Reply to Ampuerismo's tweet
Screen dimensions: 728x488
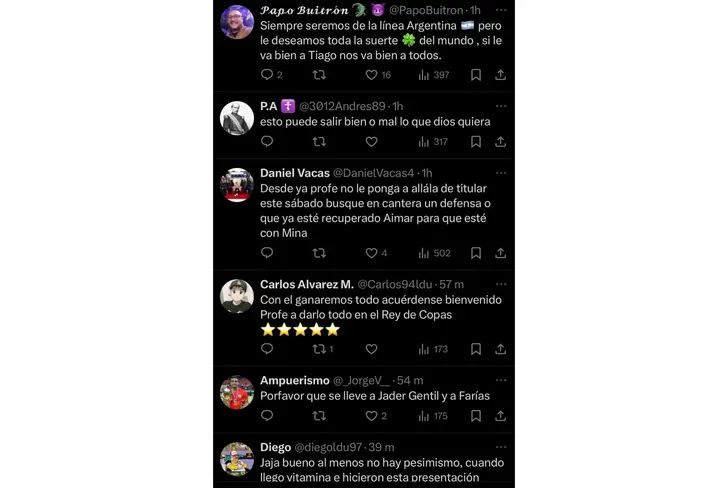267,416
